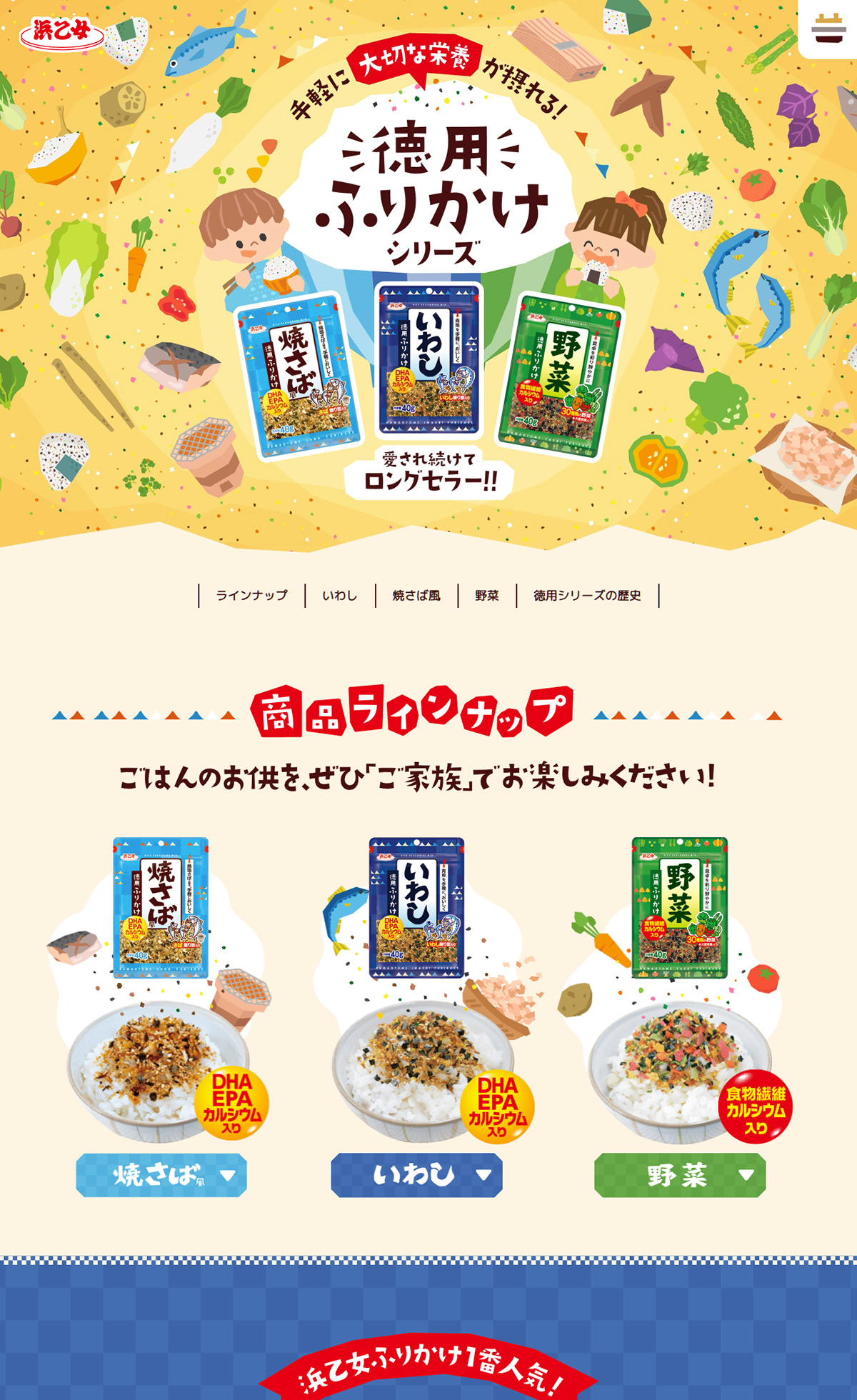The image size is (857, 1400).
Task: Open the bowl-shaped hamburger menu
Action: pos(828,29)
